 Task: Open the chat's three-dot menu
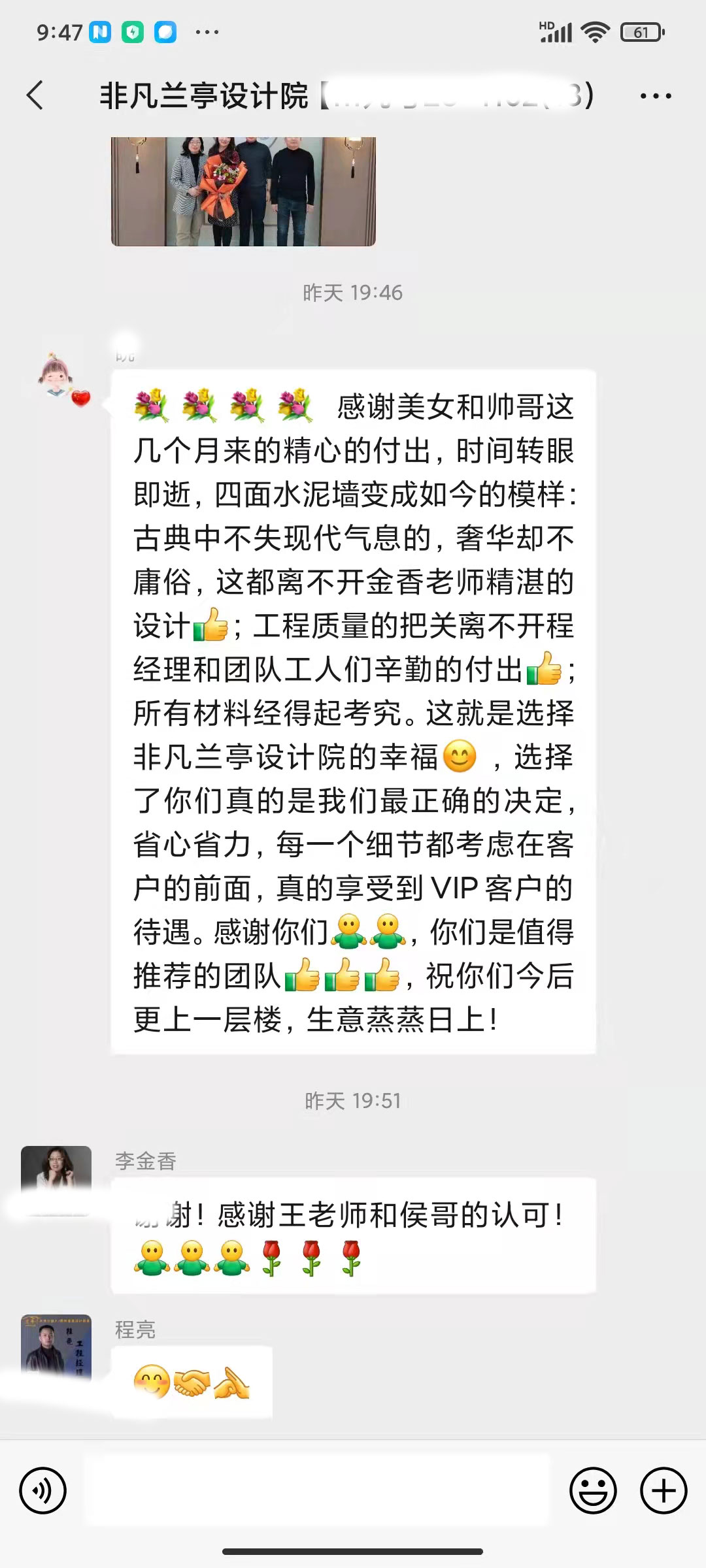click(x=655, y=96)
